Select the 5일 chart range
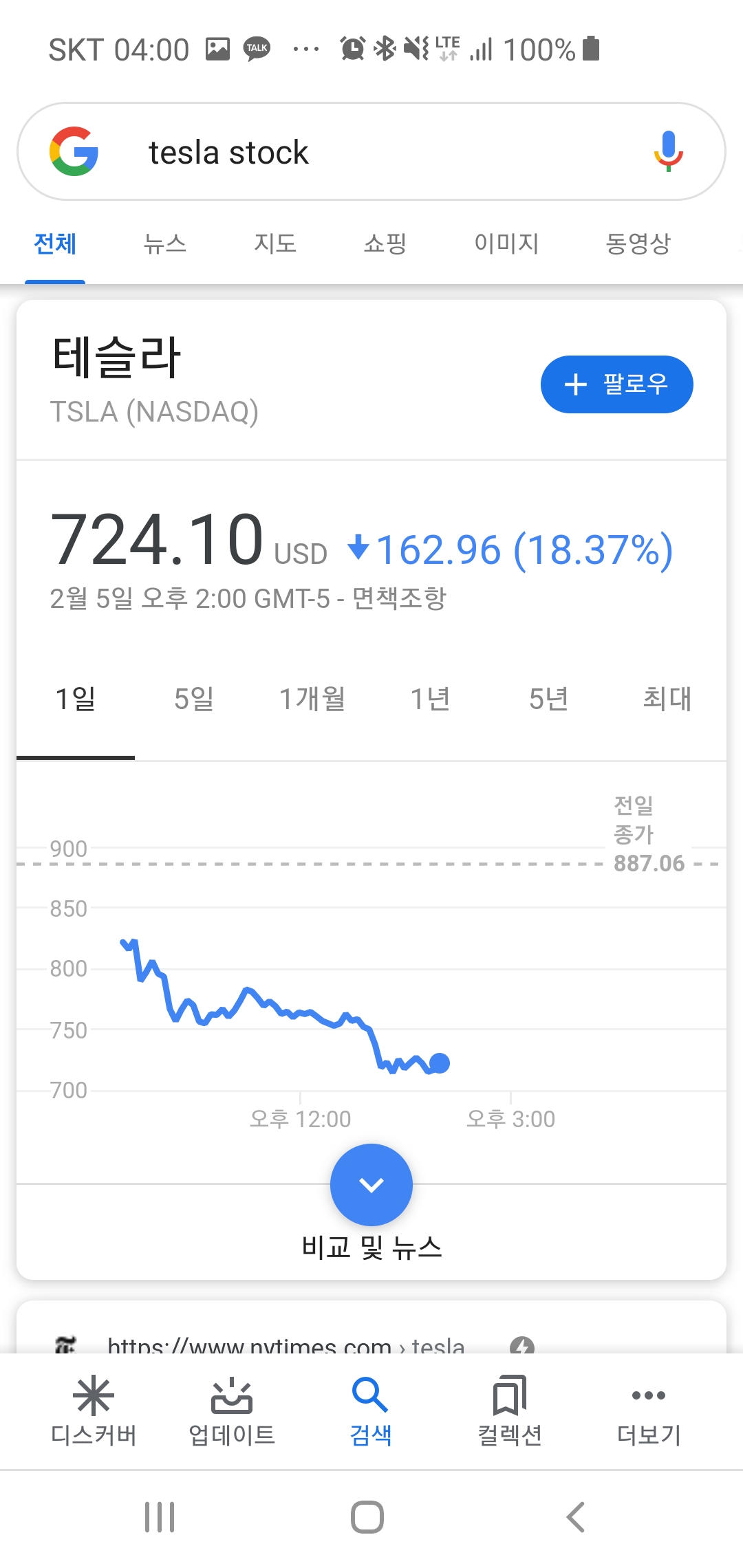 point(194,699)
